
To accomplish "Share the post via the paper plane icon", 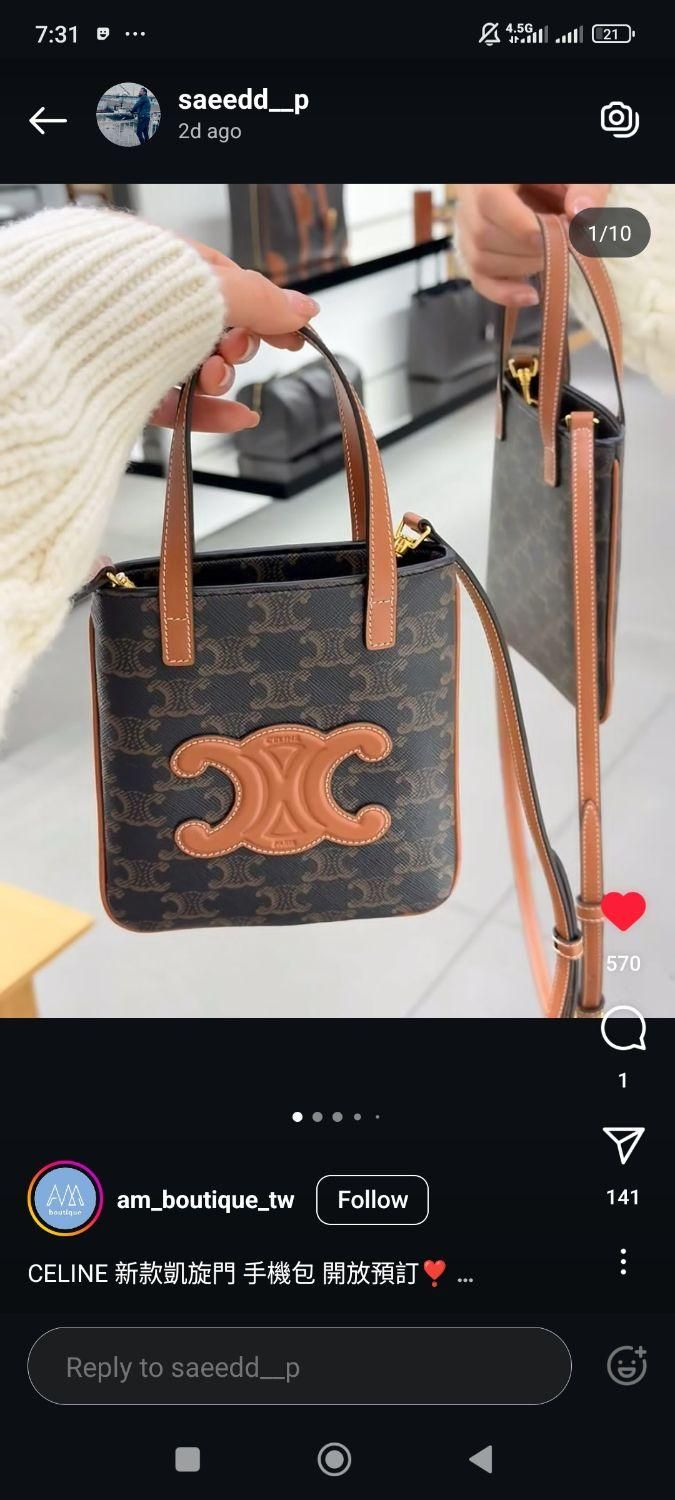I will (x=623, y=1146).
